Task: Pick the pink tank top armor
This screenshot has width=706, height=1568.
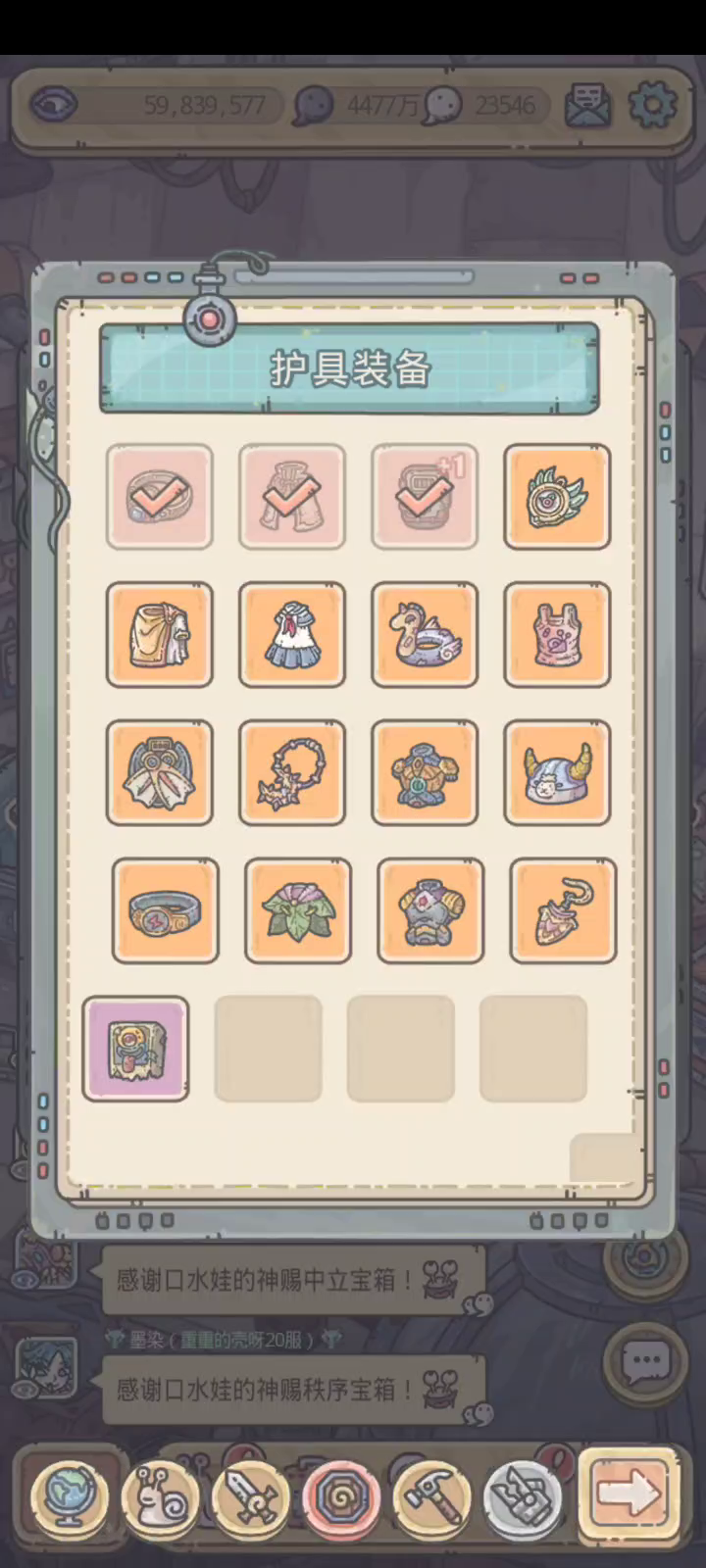Action: pos(557,635)
